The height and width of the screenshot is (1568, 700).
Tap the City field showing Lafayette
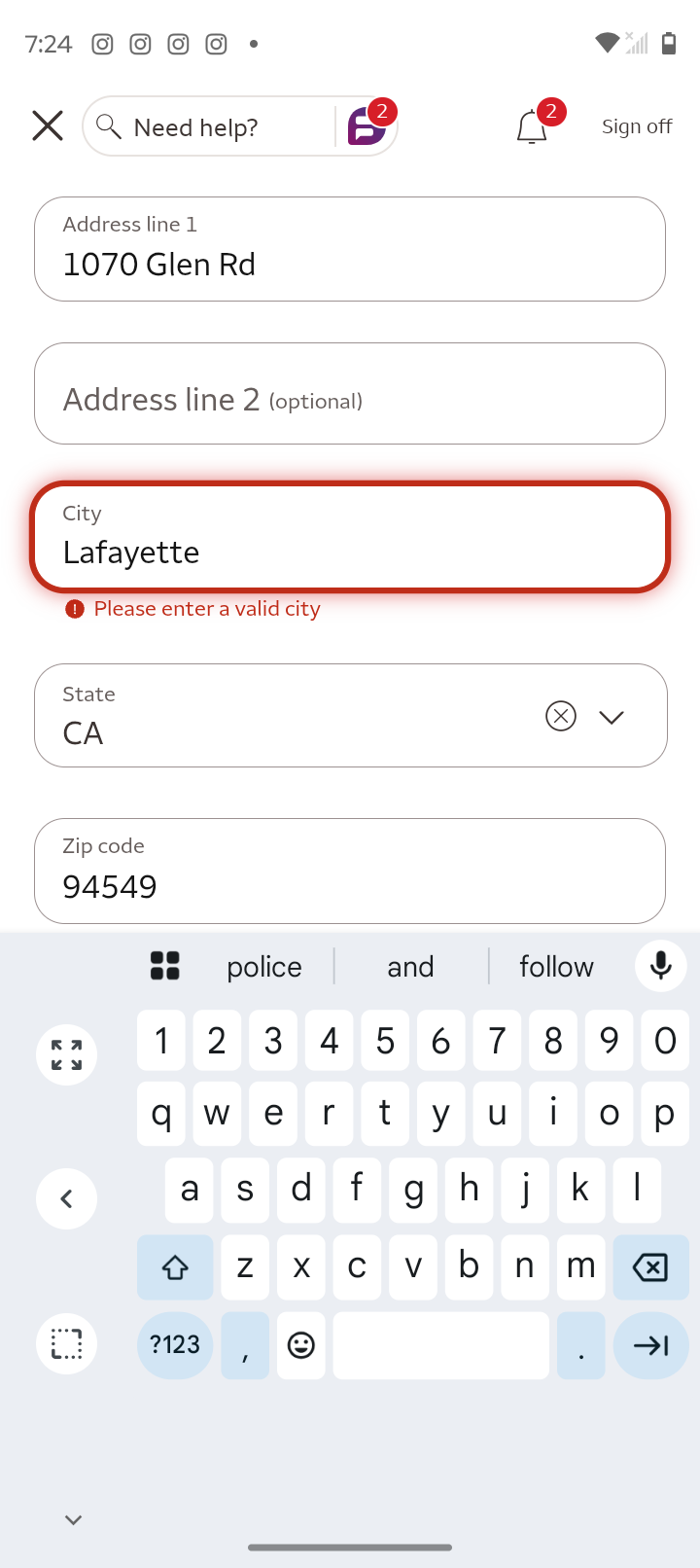[x=350, y=538]
